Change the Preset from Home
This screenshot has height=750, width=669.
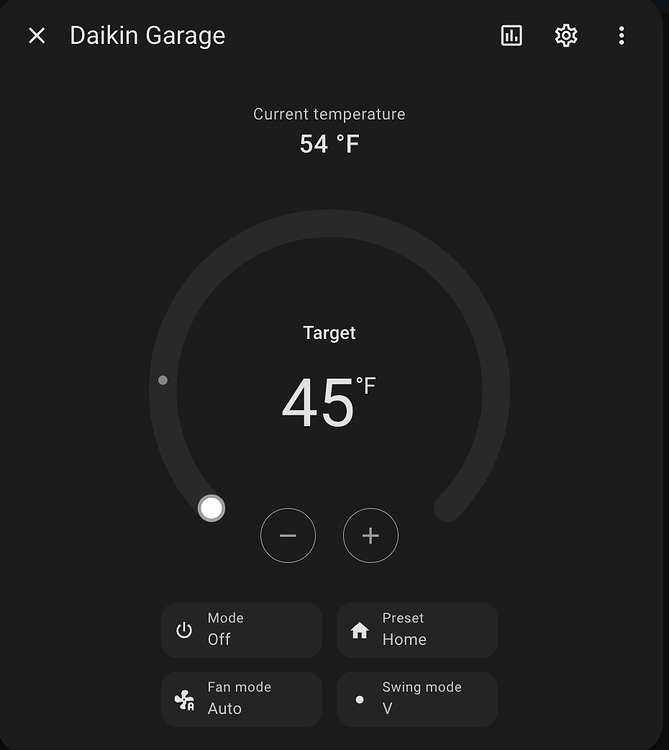(x=416, y=629)
